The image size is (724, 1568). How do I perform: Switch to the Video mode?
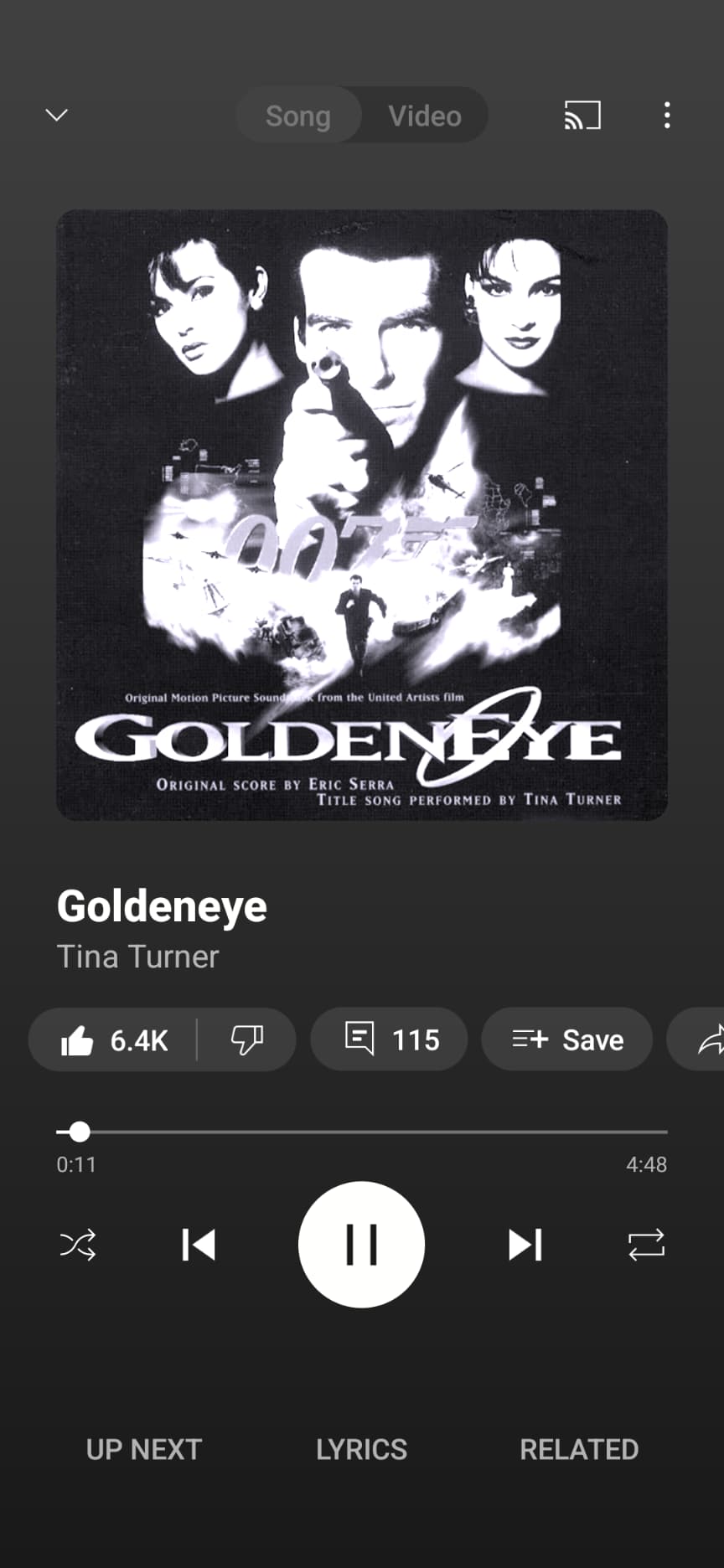(425, 116)
